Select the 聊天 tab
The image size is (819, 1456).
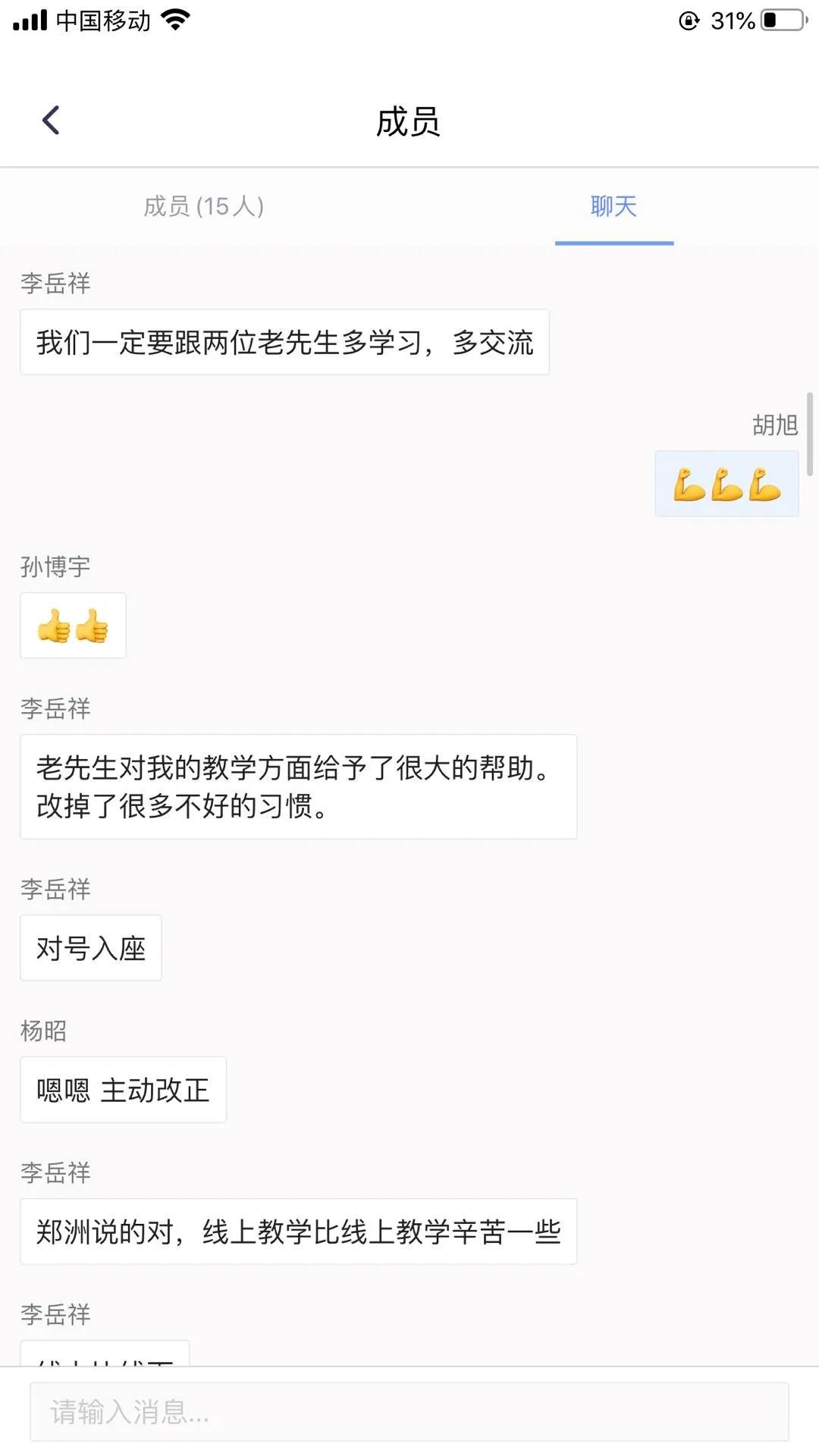(x=613, y=206)
